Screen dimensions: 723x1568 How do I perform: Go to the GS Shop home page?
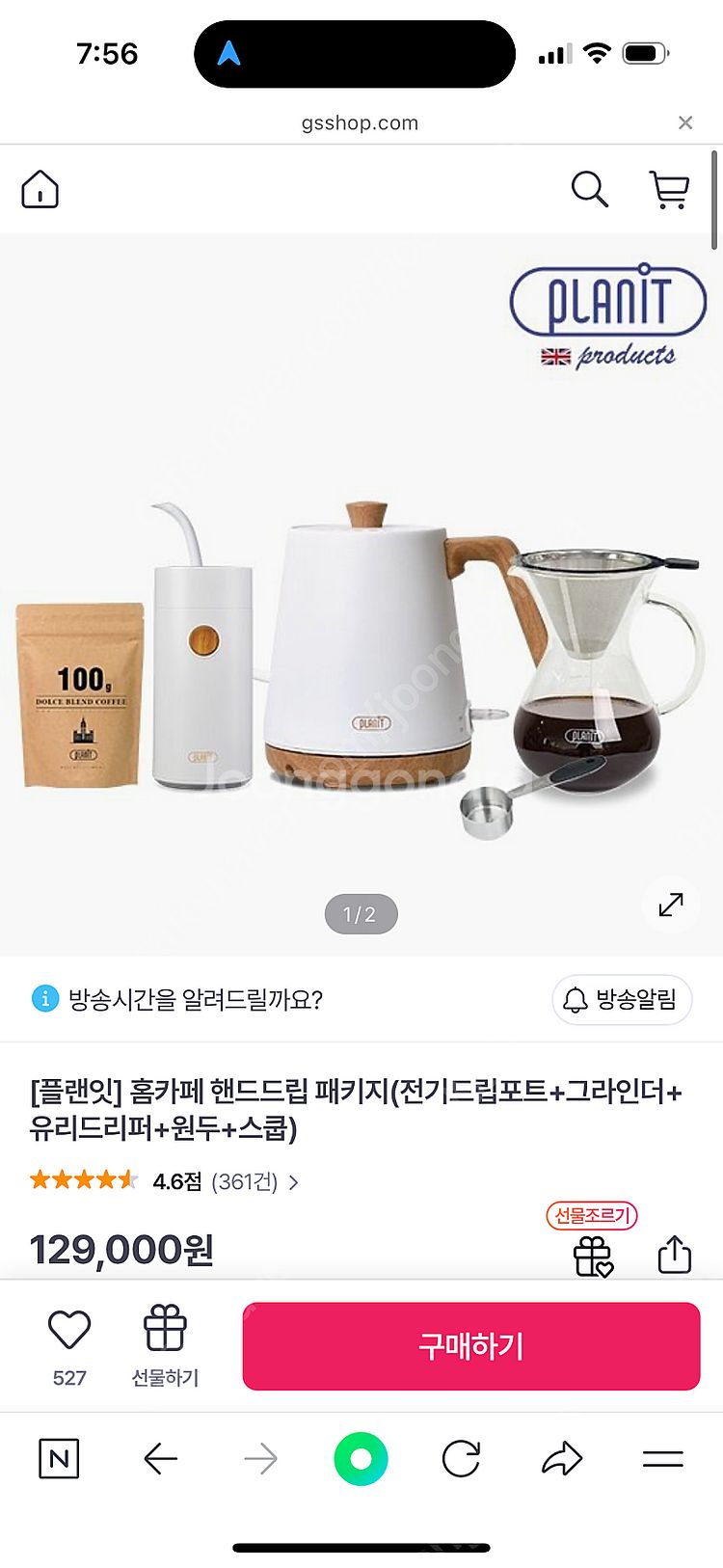pos(40,190)
